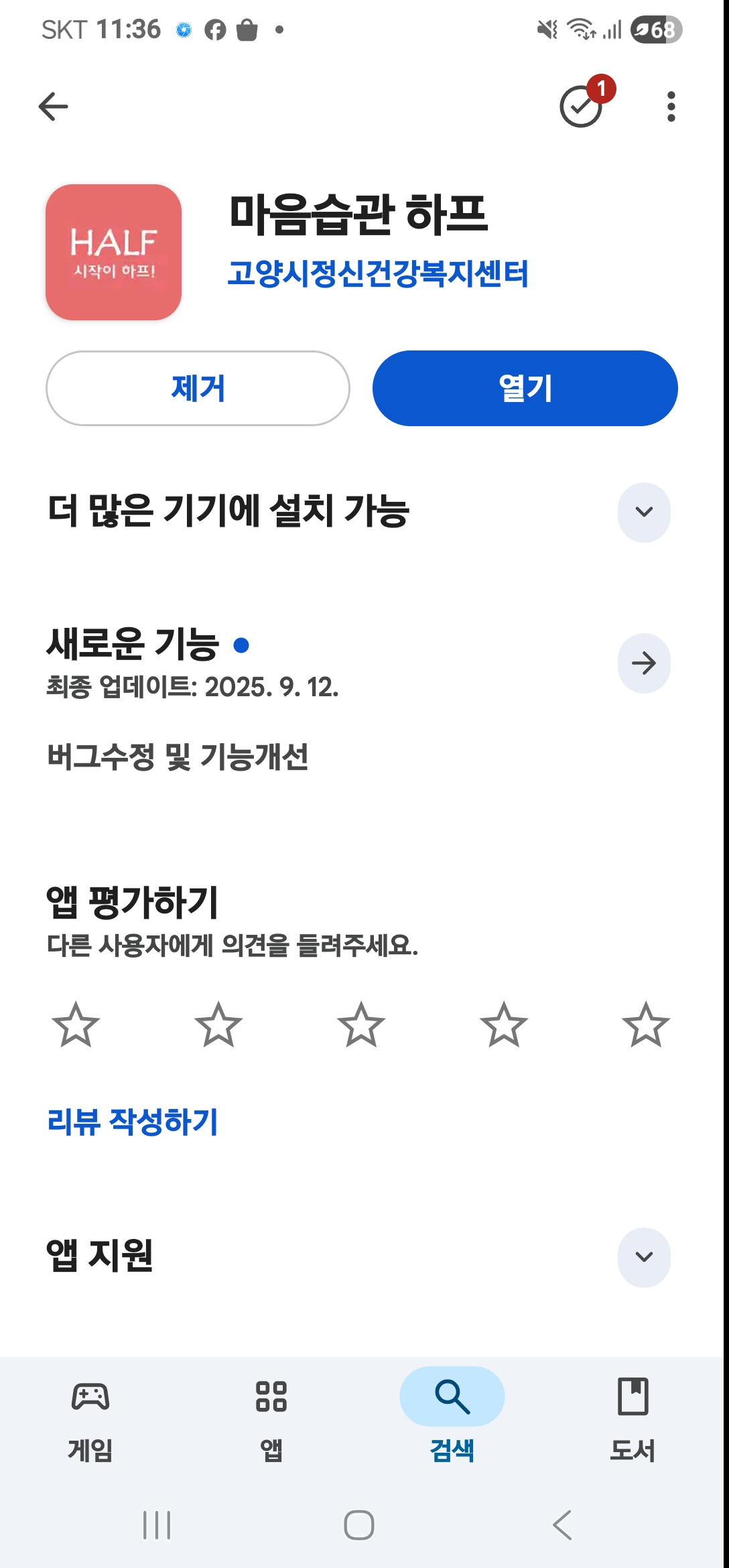Expand the 앱 지원 section
Viewport: 729px width, 1568px height.
tap(643, 1257)
